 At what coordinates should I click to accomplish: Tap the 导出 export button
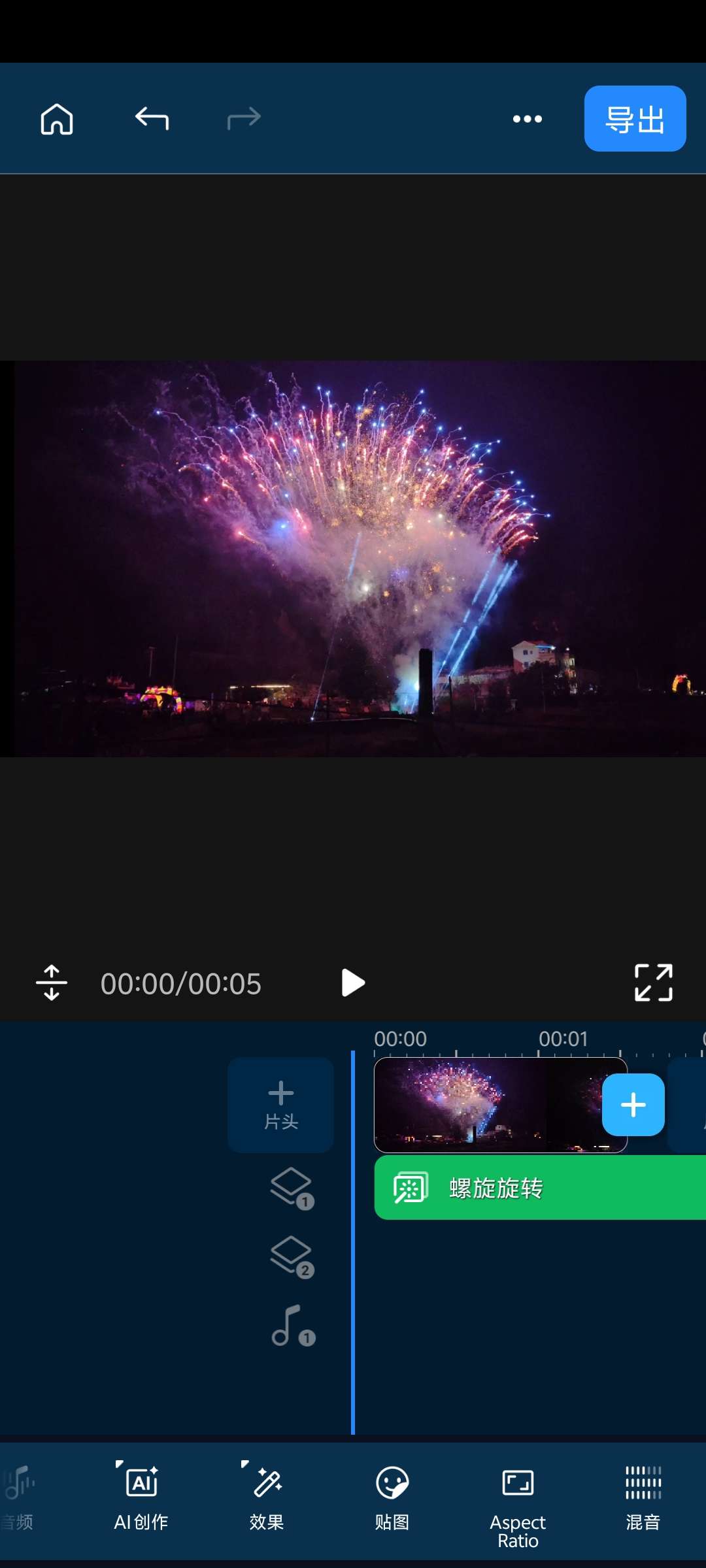pyautogui.click(x=634, y=119)
